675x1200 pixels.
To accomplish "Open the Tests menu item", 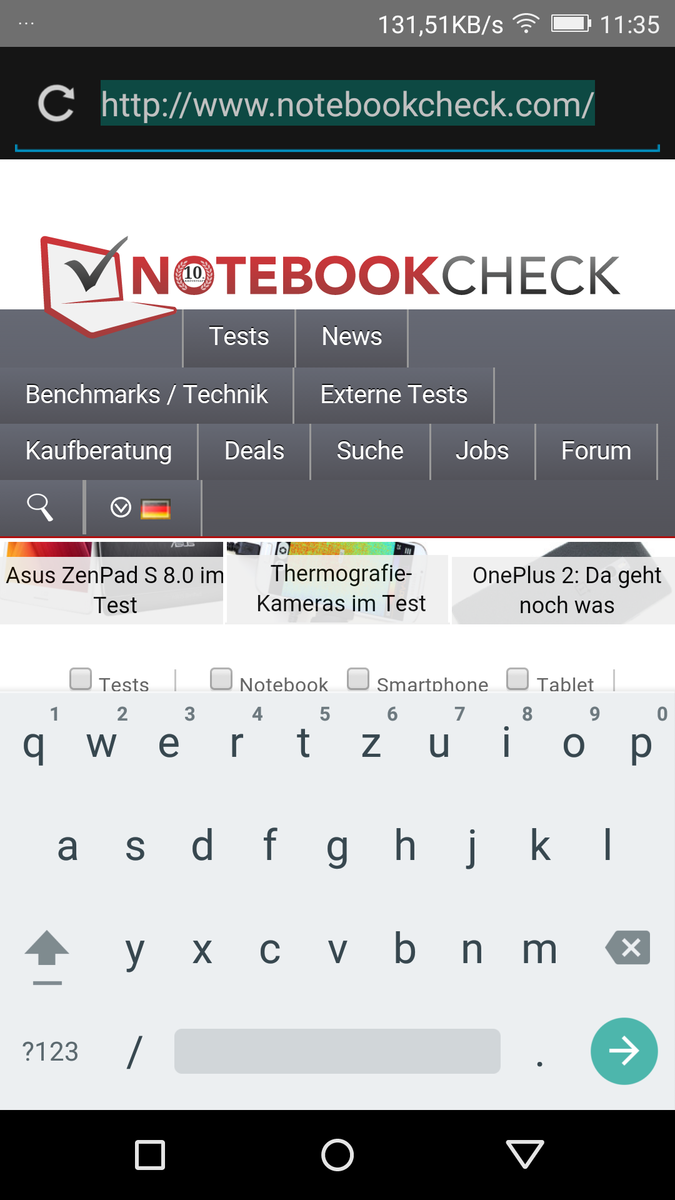I will 239,337.
